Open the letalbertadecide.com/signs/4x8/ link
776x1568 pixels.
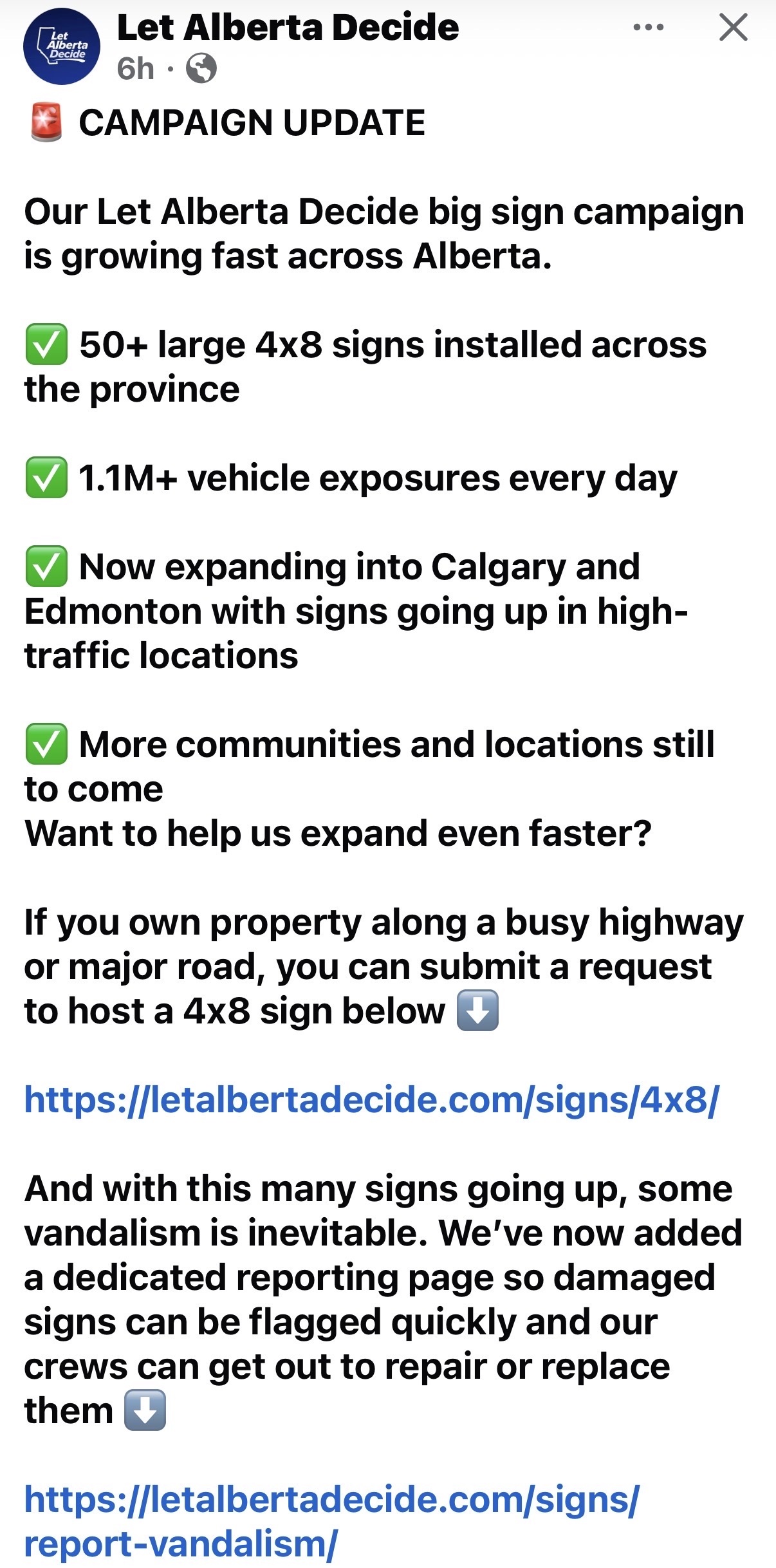click(371, 1099)
